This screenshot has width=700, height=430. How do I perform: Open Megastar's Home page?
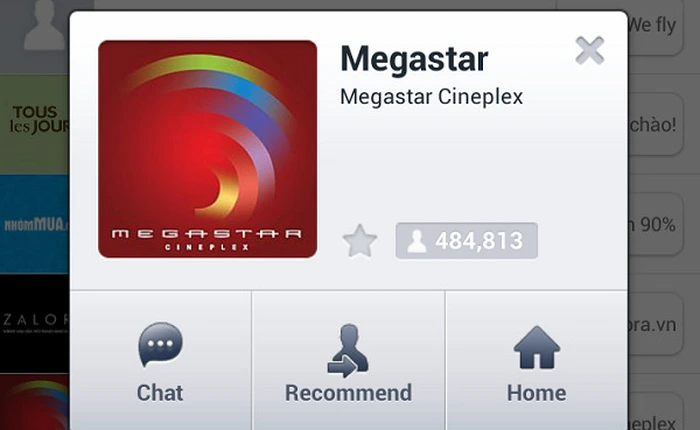pos(536,362)
